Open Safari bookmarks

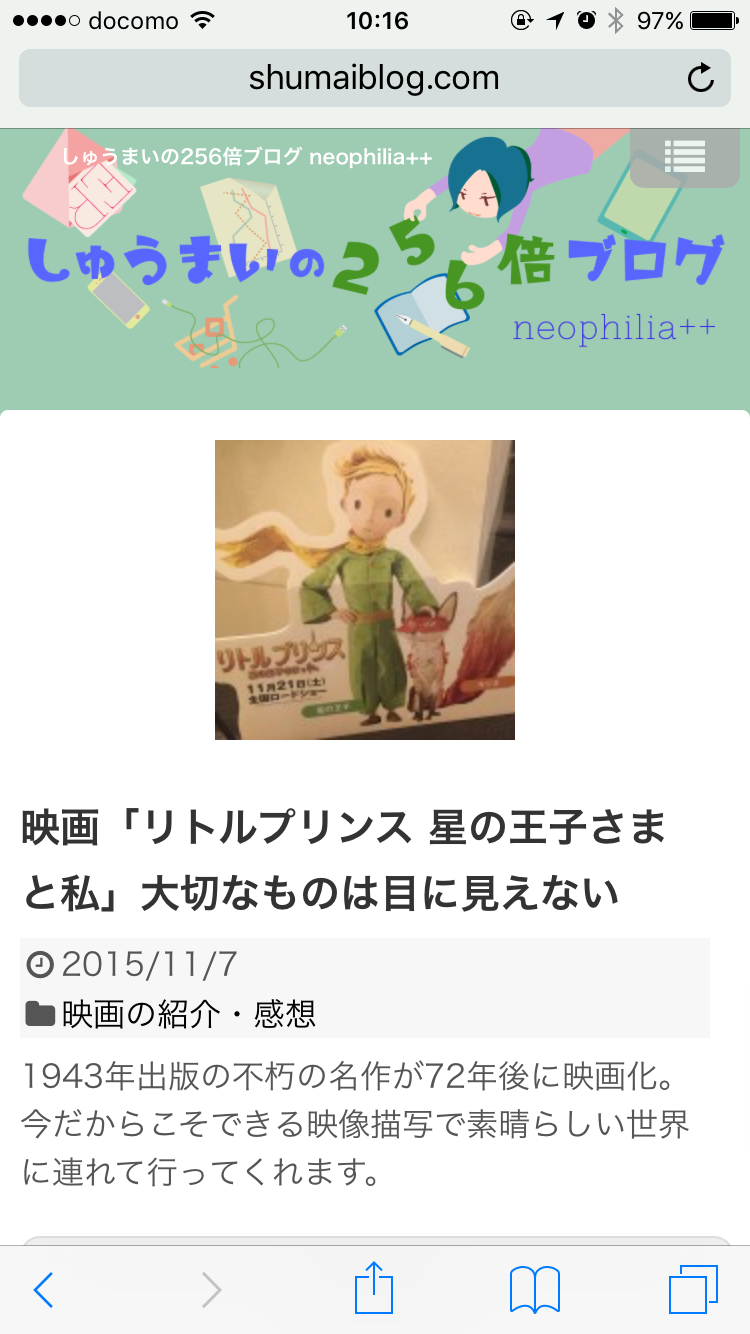click(534, 1290)
